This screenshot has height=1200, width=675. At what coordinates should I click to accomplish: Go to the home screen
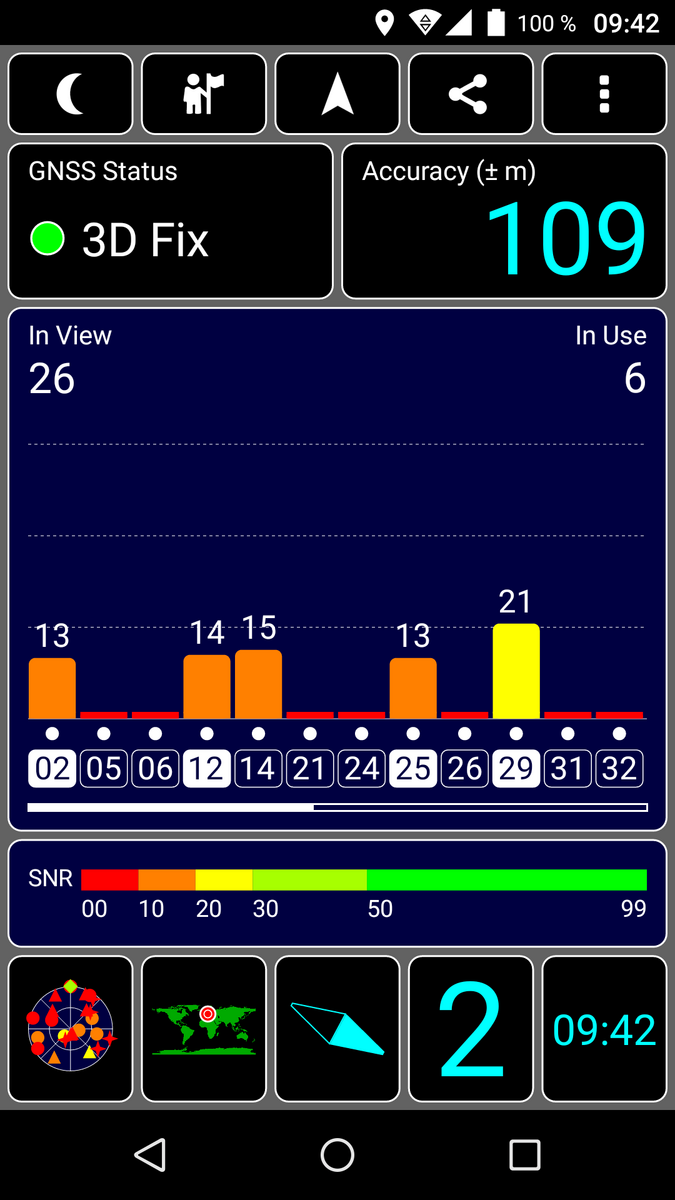pos(337,1155)
